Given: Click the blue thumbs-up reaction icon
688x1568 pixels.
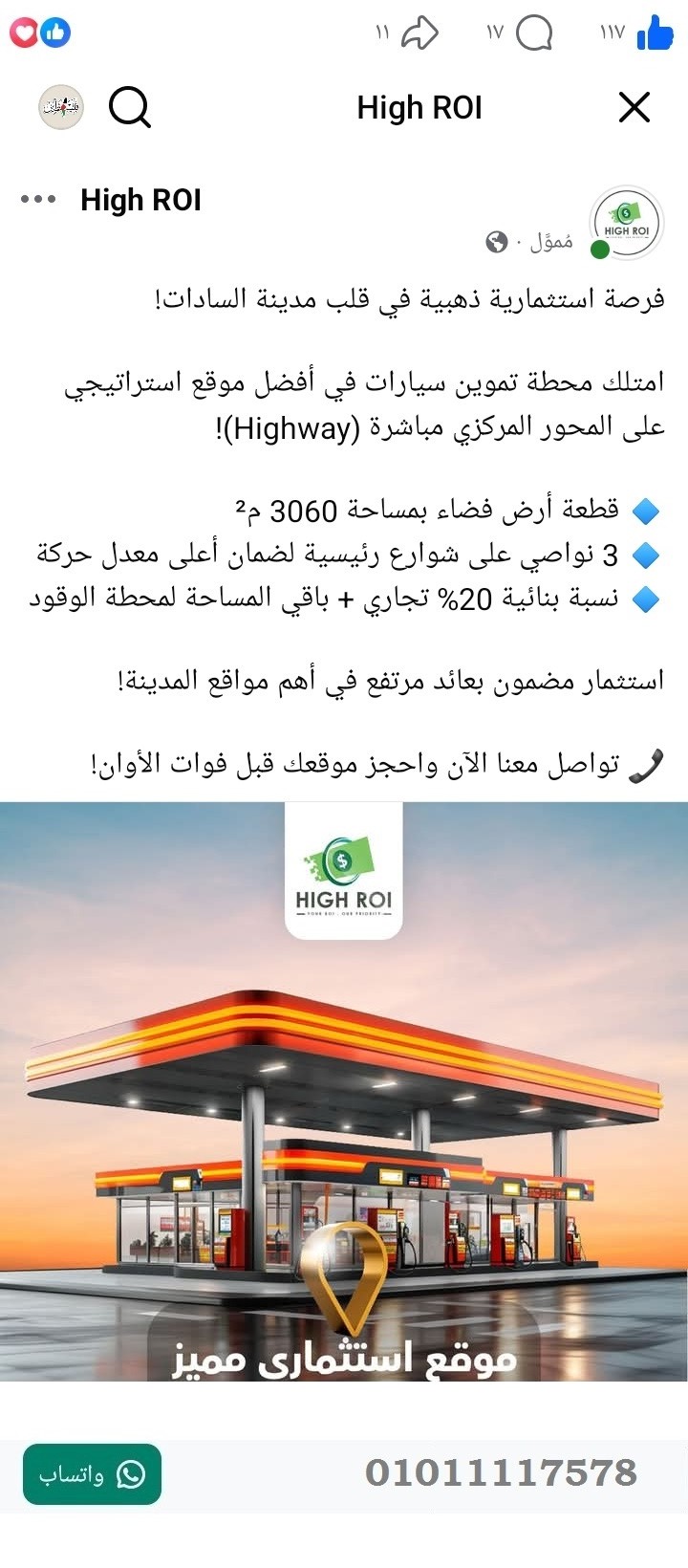Looking at the screenshot, I should 57,32.
